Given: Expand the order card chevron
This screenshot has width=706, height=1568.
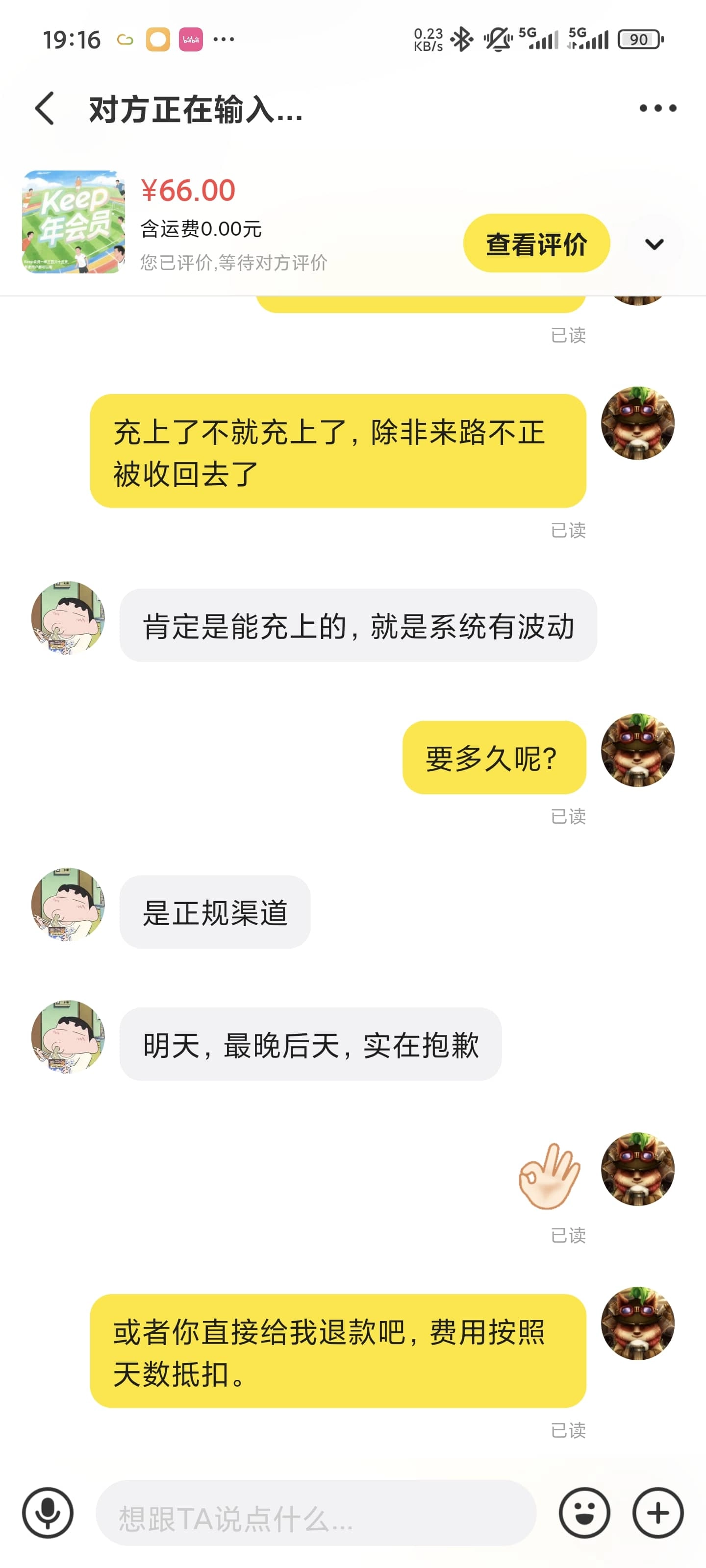Looking at the screenshot, I should click(654, 244).
